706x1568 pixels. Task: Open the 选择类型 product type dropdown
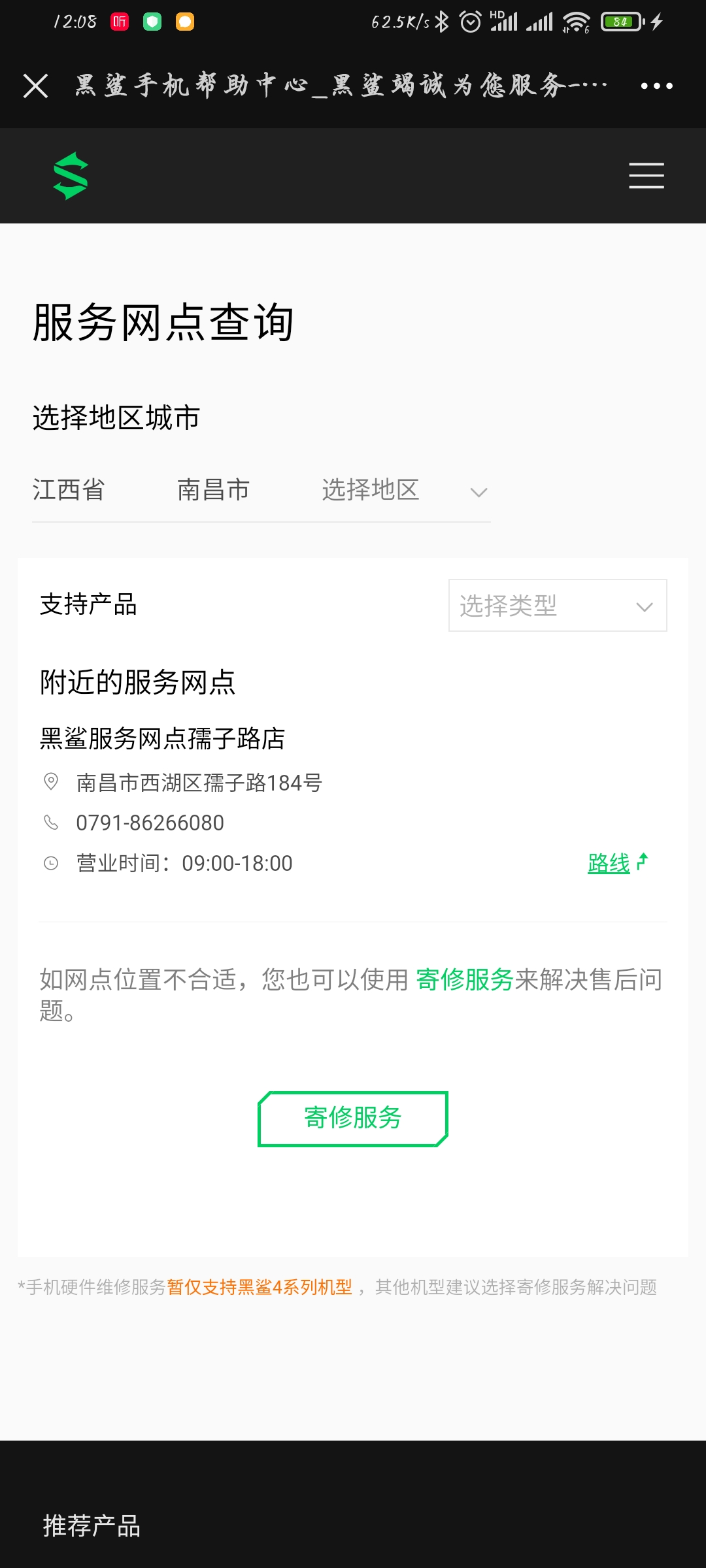[558, 606]
